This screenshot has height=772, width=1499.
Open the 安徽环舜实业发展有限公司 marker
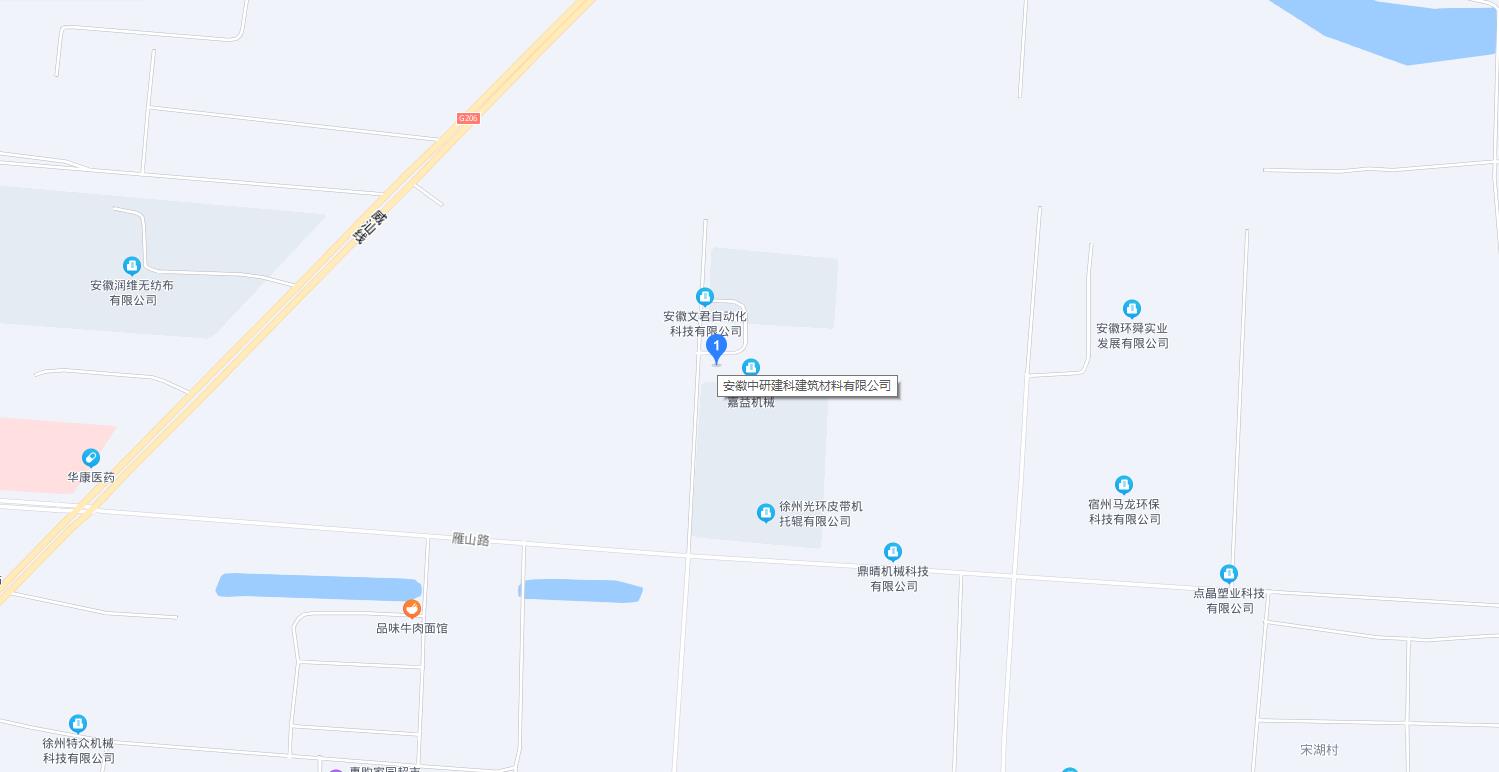point(1131,309)
